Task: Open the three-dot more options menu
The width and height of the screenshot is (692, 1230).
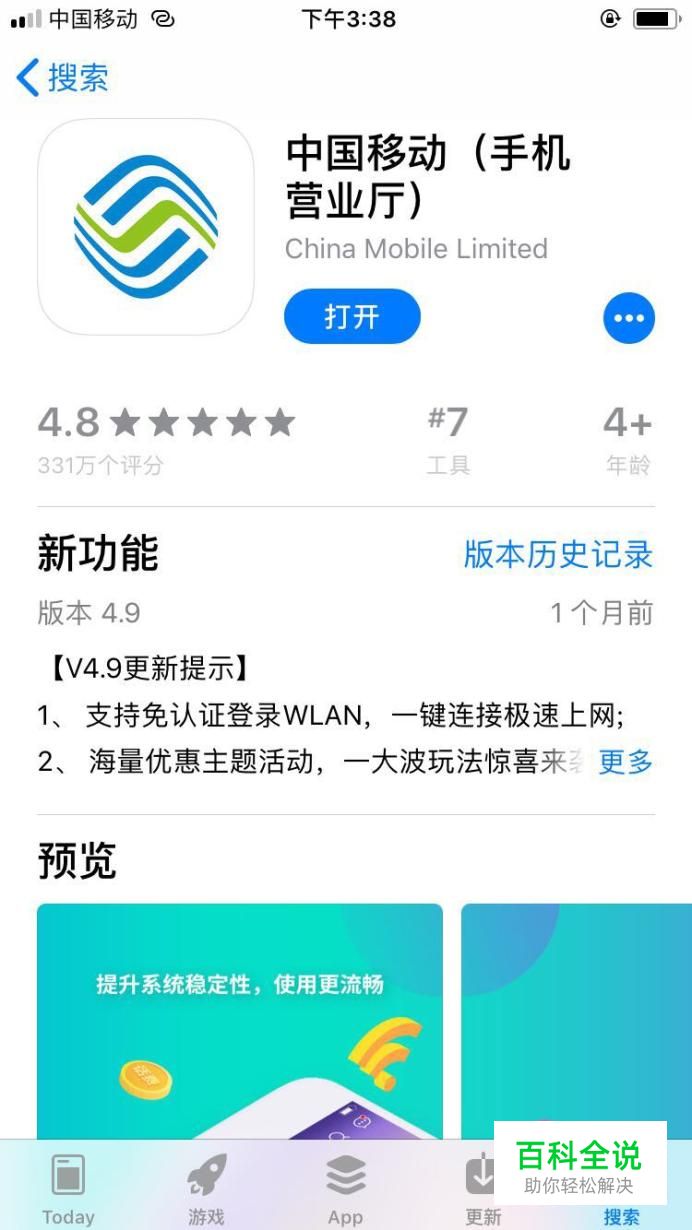Action: pos(629,318)
